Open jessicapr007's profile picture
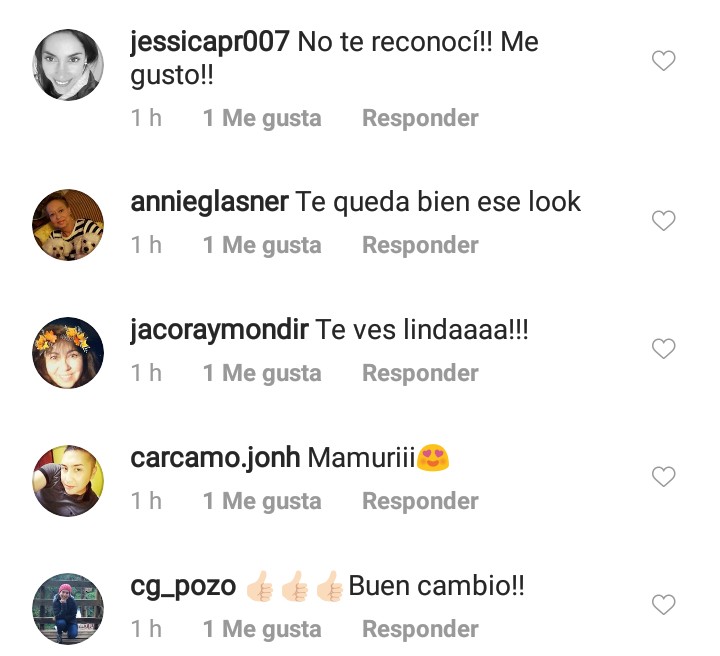Screen dimensions: 720x656 tap(68, 65)
